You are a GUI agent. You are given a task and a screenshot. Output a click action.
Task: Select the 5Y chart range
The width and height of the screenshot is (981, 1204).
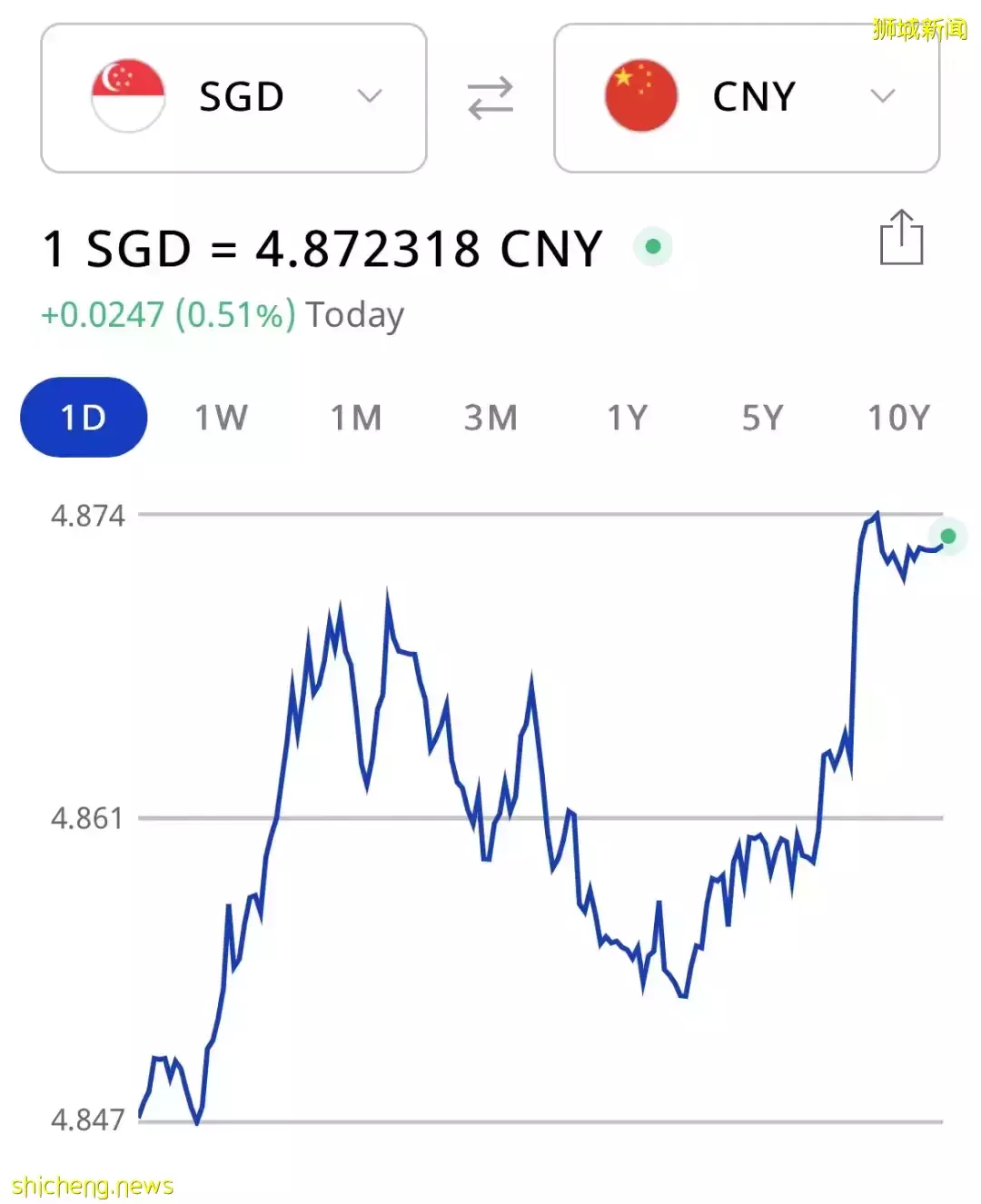click(763, 418)
